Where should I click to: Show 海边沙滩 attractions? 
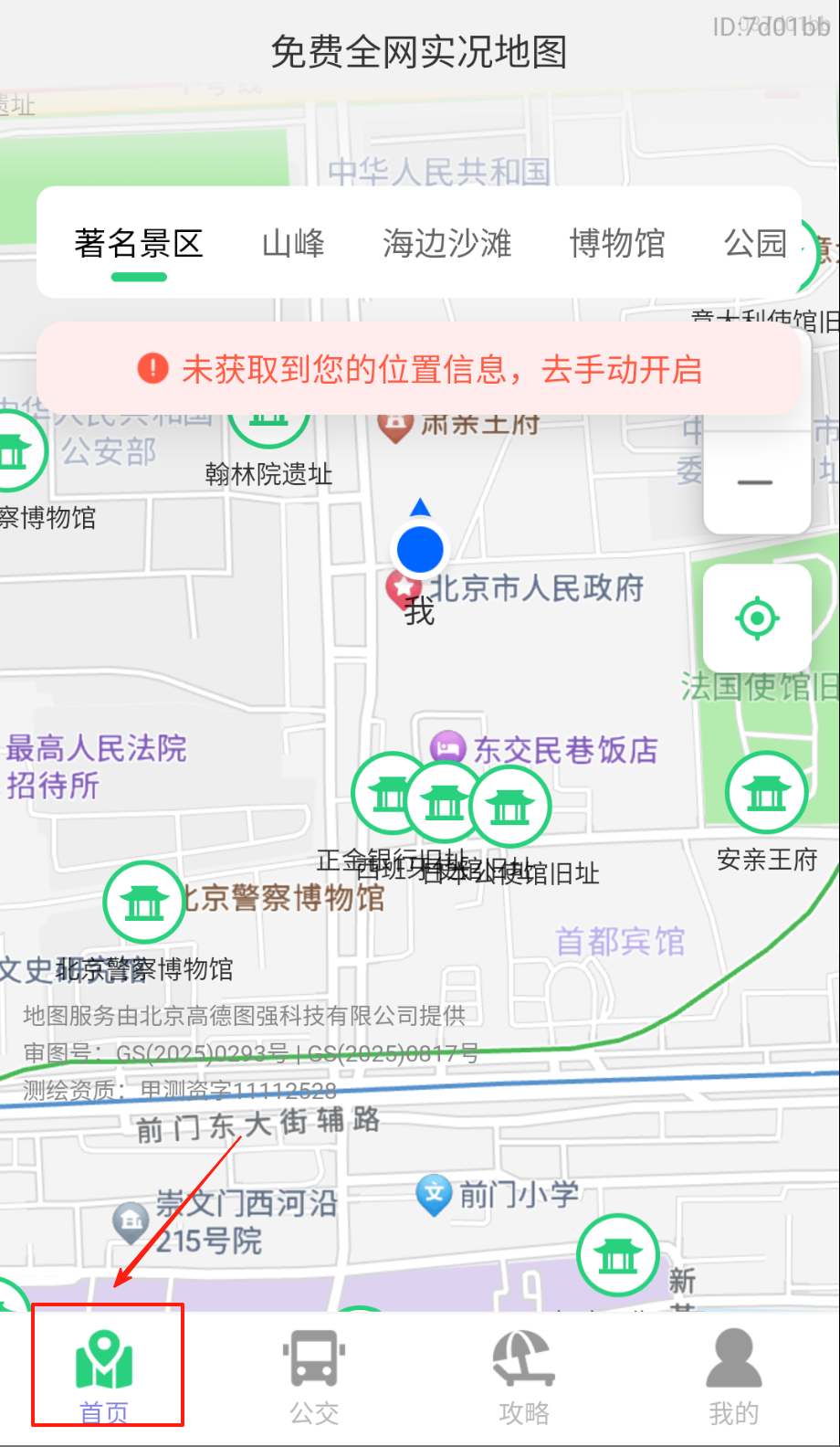tap(446, 244)
